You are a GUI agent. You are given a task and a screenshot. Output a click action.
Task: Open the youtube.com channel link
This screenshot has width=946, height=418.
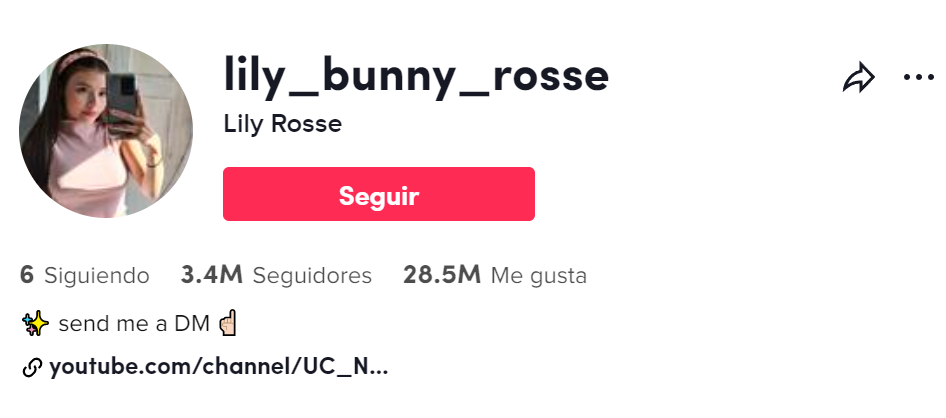coord(217,367)
